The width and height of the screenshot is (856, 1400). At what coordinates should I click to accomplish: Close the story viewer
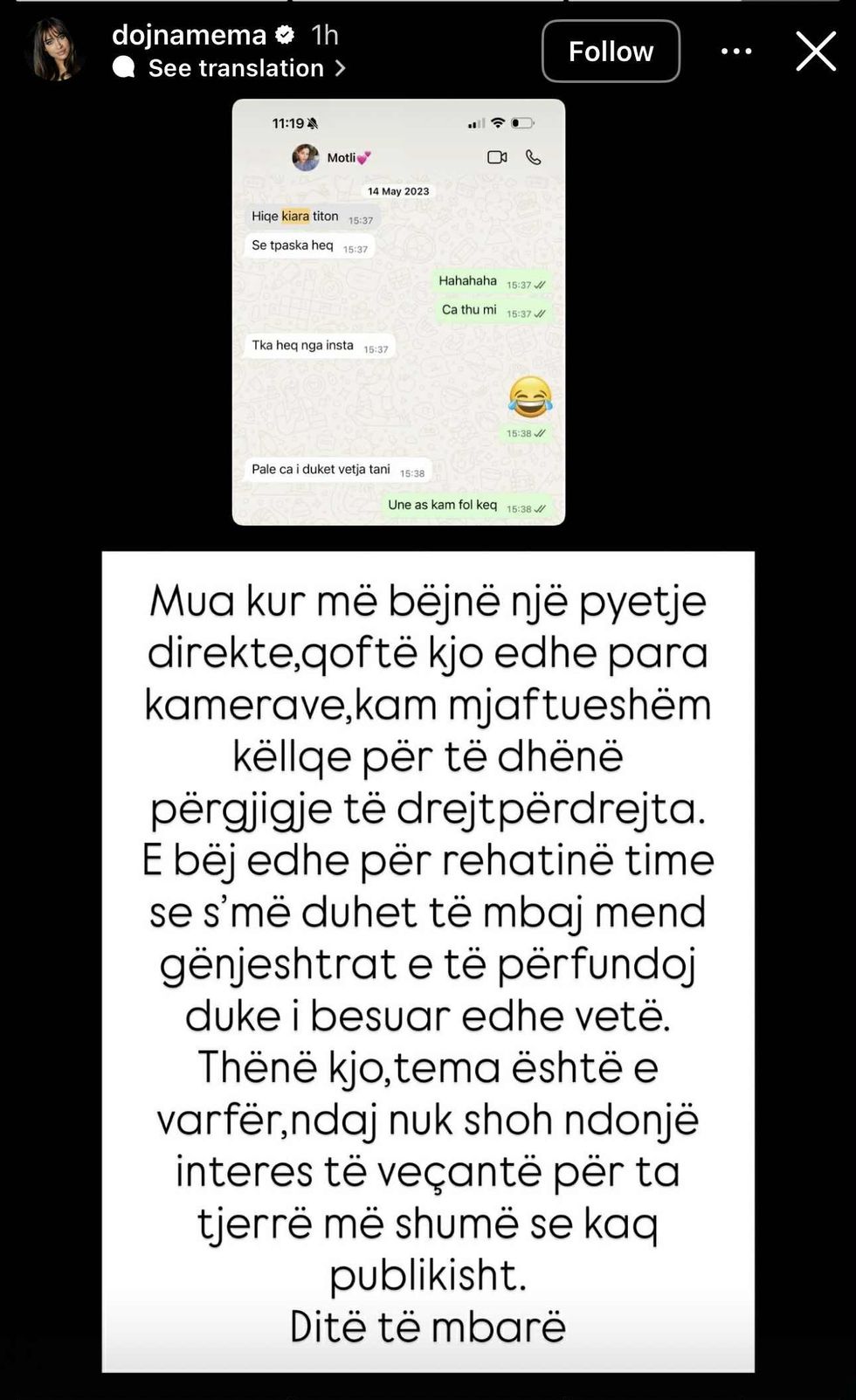(816, 52)
